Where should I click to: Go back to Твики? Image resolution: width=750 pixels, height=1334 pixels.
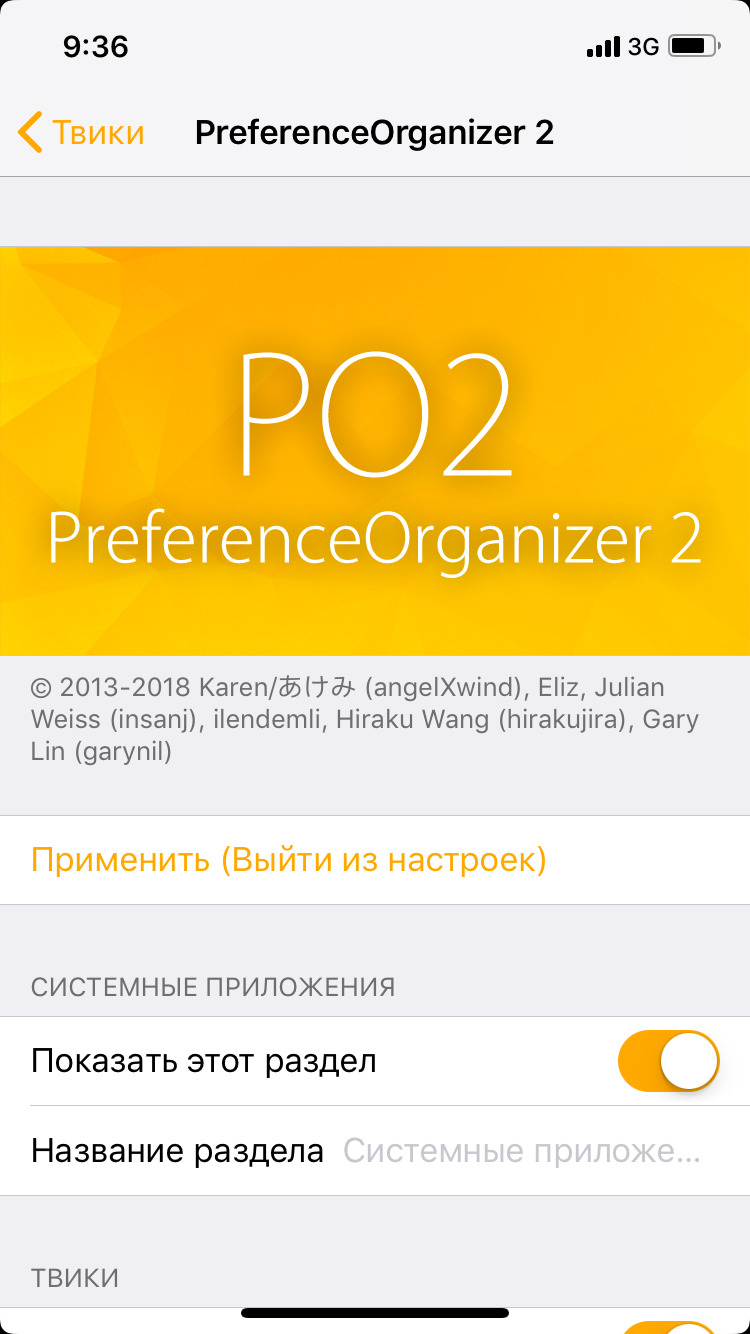pyautogui.click(x=82, y=133)
